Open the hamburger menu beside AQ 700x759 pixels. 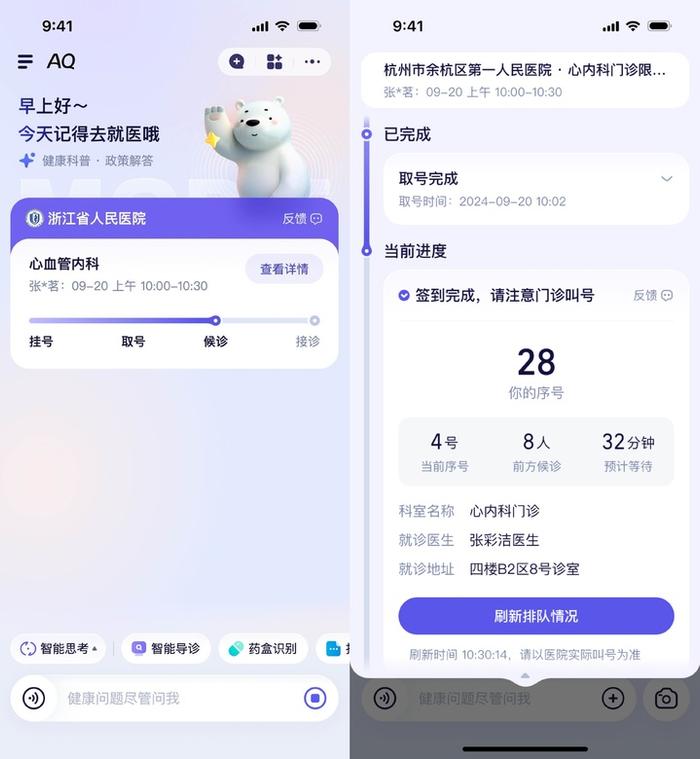26,62
